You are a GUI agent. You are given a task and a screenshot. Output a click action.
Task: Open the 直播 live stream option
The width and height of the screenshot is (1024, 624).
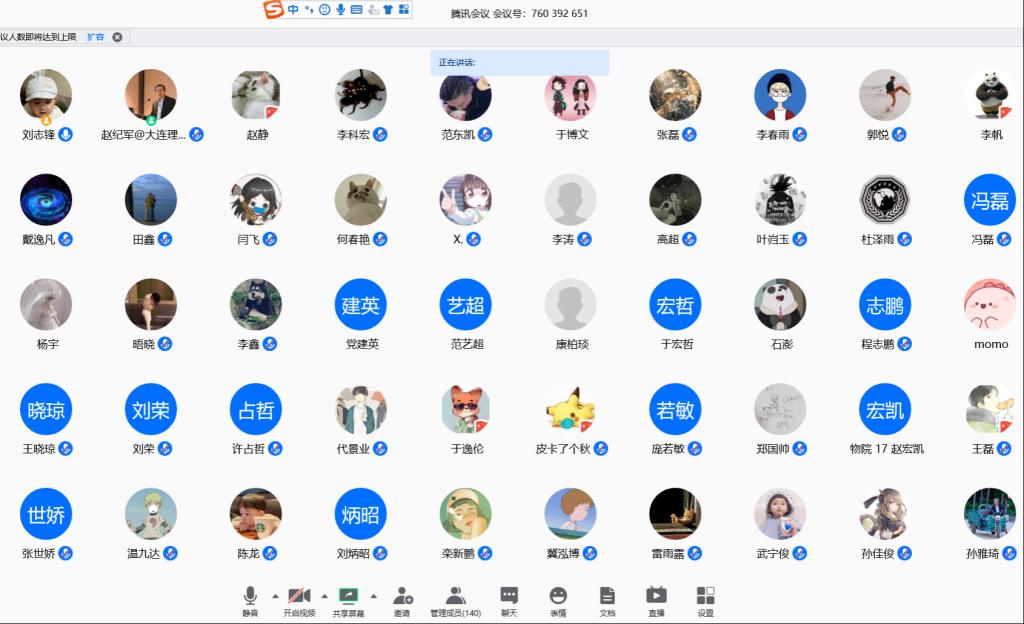[656, 600]
